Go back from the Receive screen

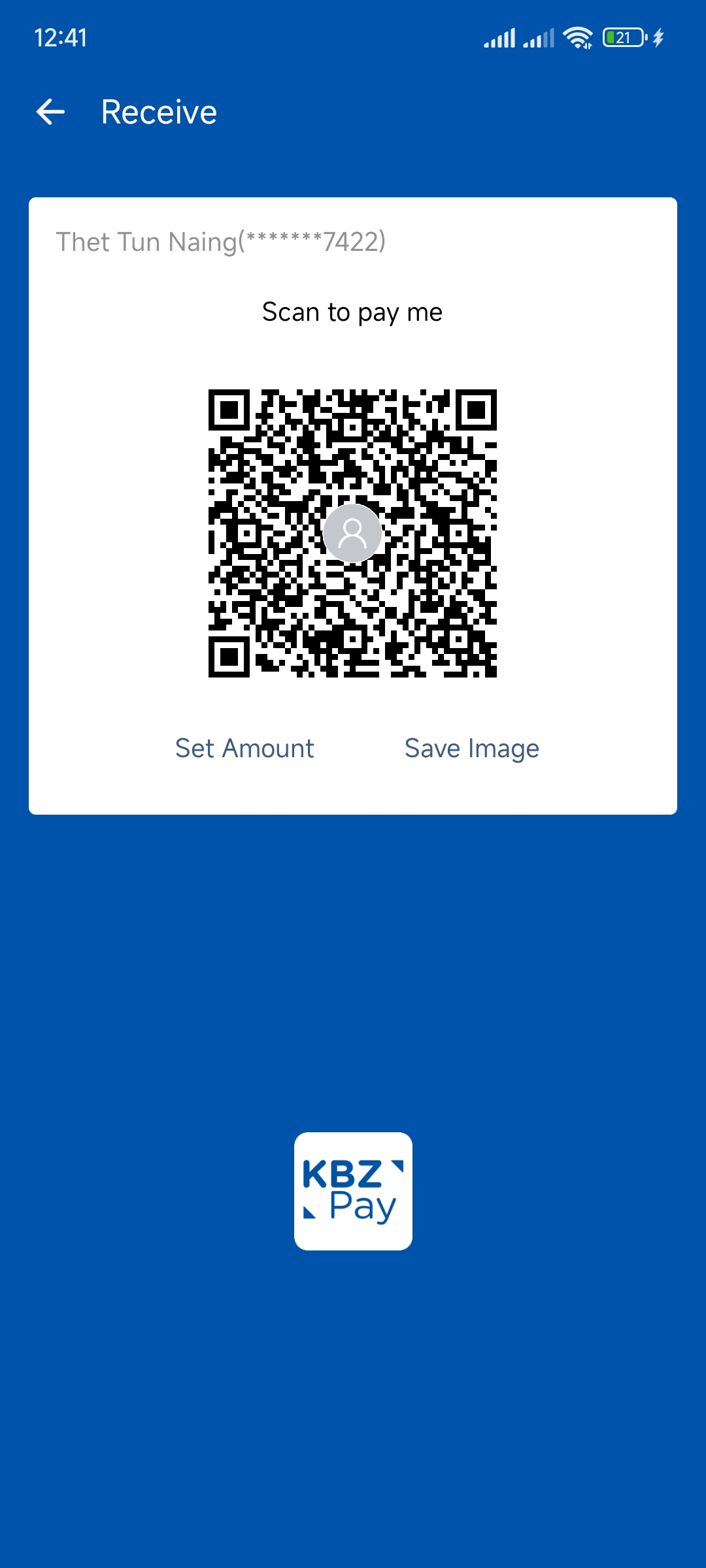50,112
